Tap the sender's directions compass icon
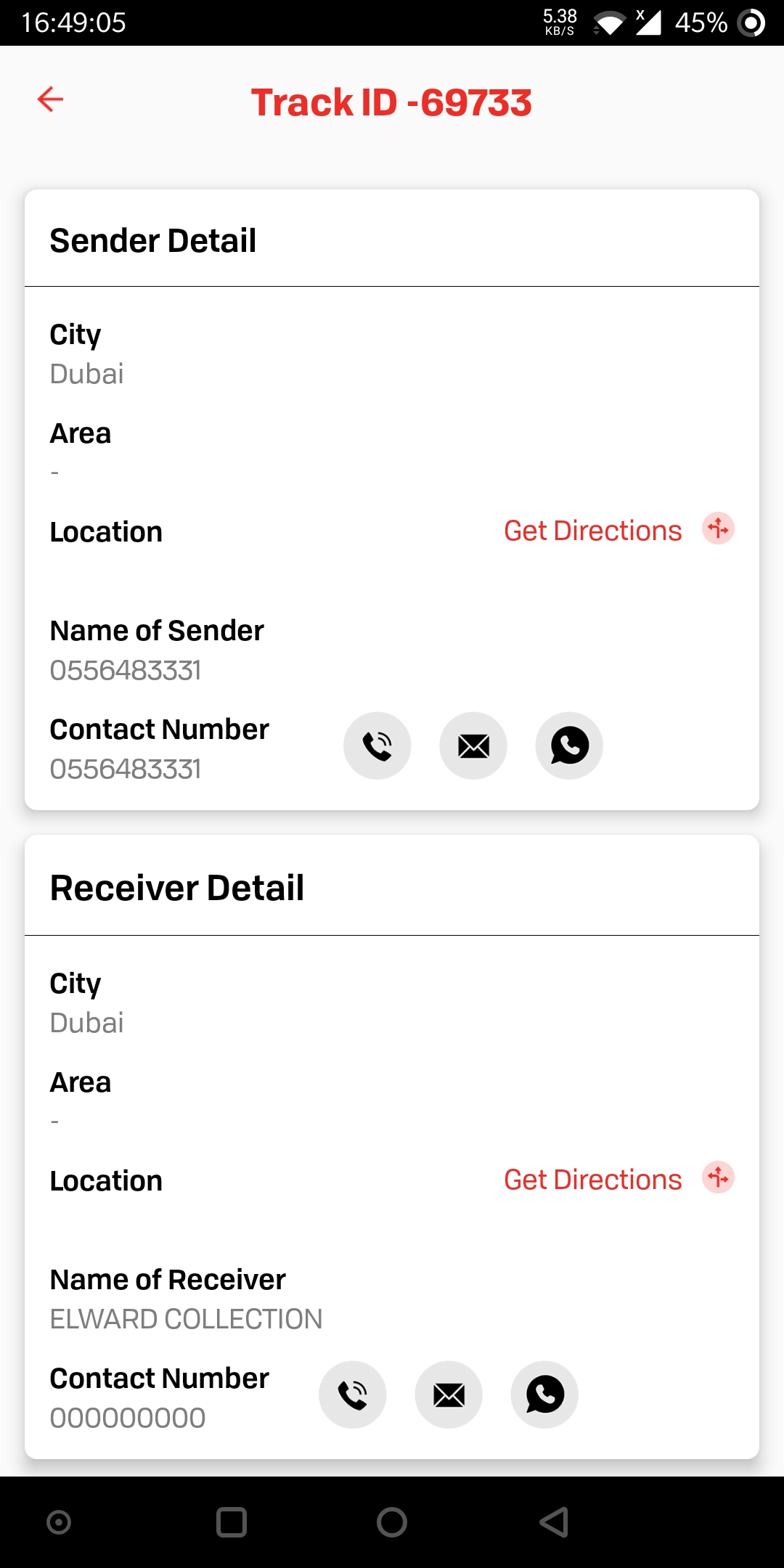Screen dimensions: 784x1568 point(718,528)
